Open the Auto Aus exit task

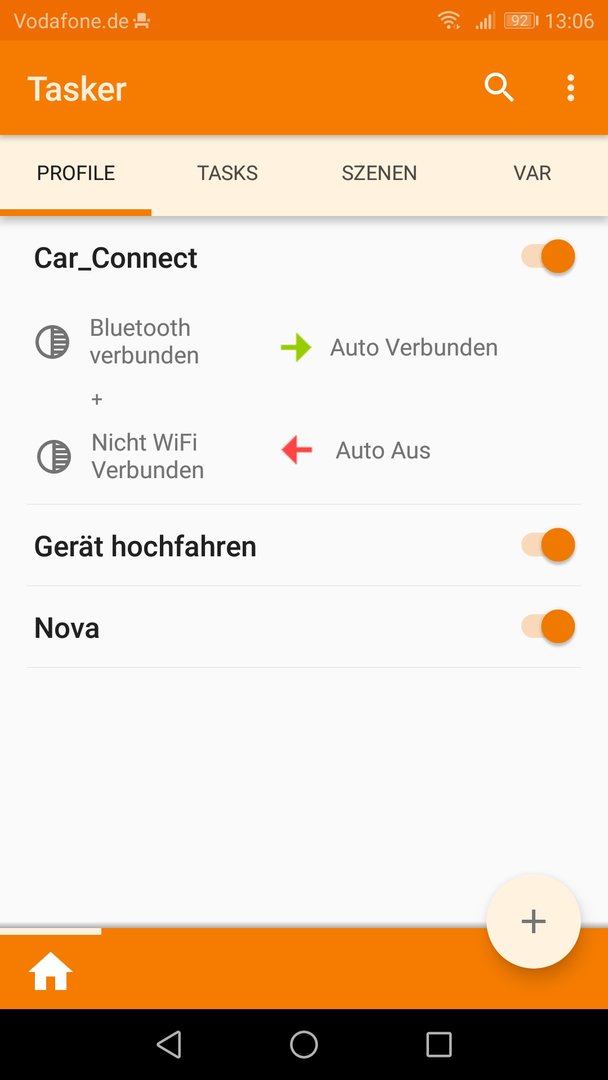coord(383,450)
